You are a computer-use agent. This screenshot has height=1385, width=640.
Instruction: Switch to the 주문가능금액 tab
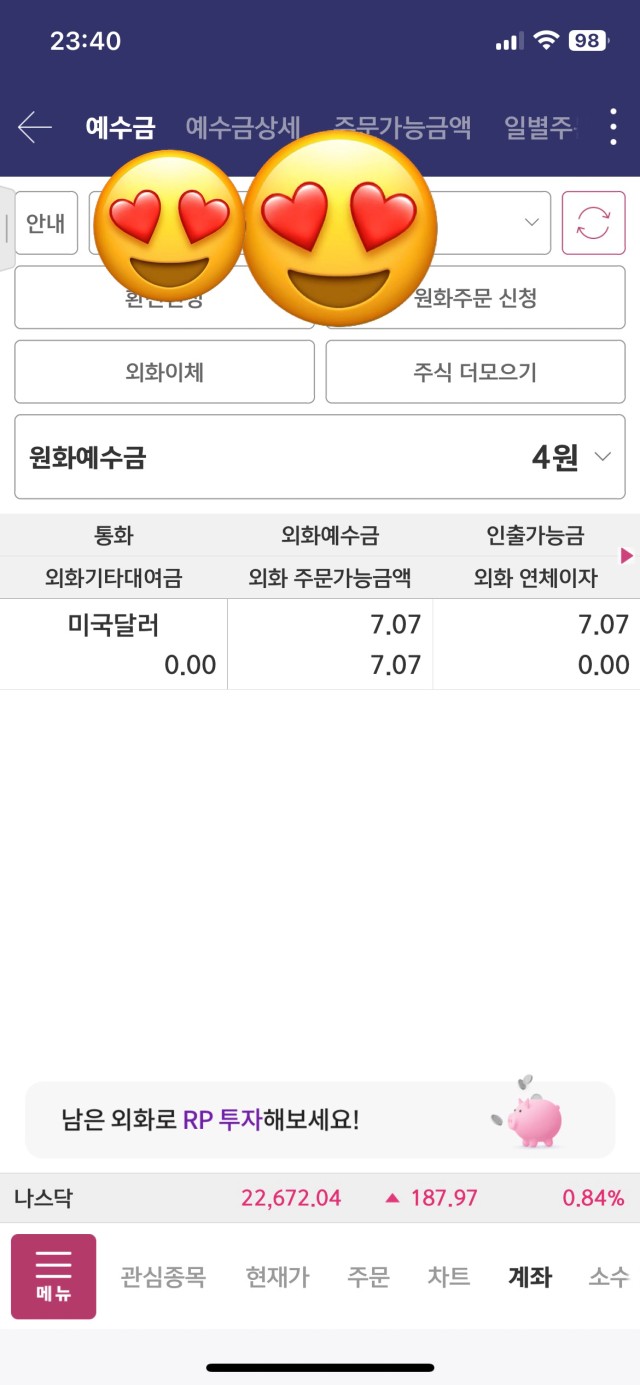(x=402, y=128)
